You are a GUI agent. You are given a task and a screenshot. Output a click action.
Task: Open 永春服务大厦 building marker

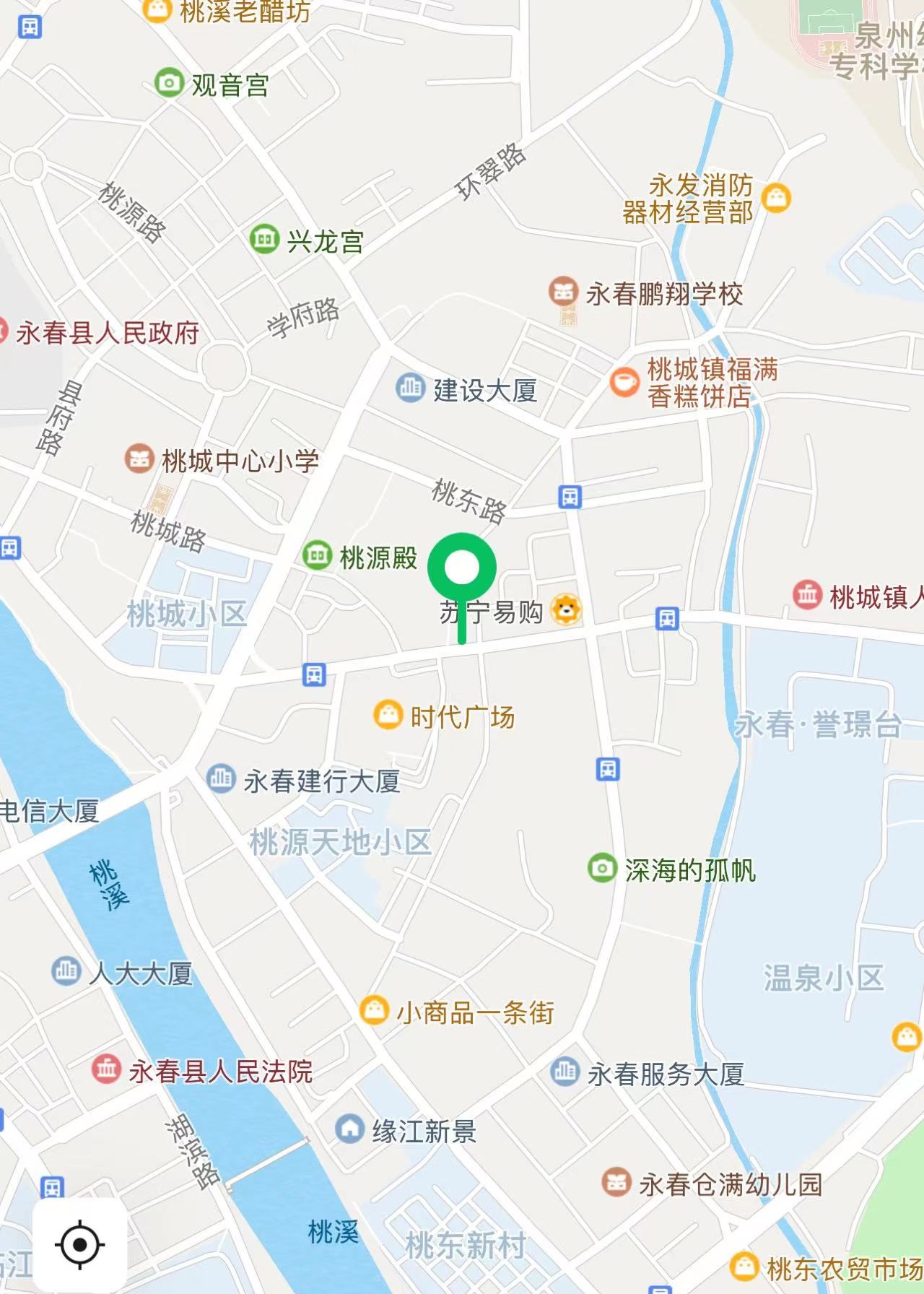click(x=565, y=1071)
